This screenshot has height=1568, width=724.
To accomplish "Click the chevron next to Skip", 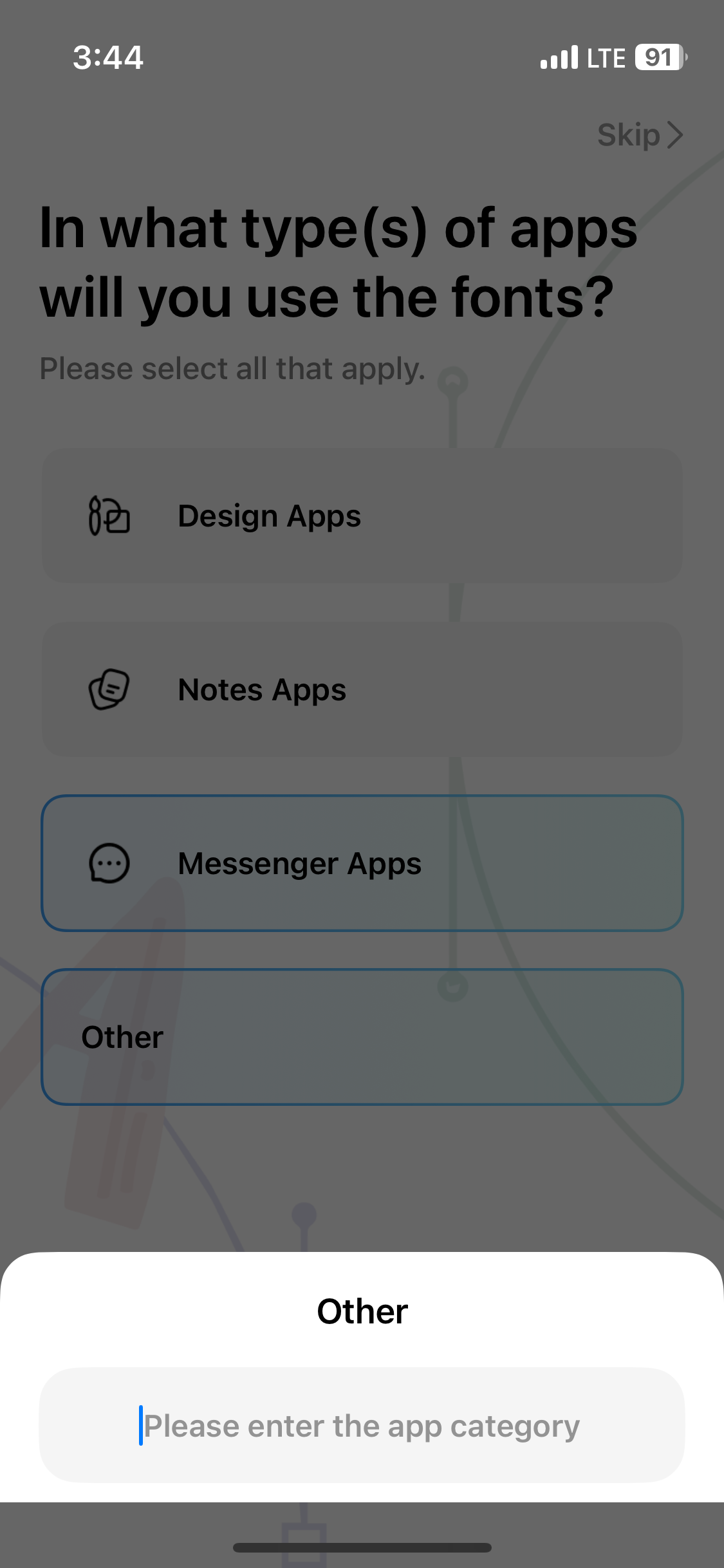I will point(676,135).
